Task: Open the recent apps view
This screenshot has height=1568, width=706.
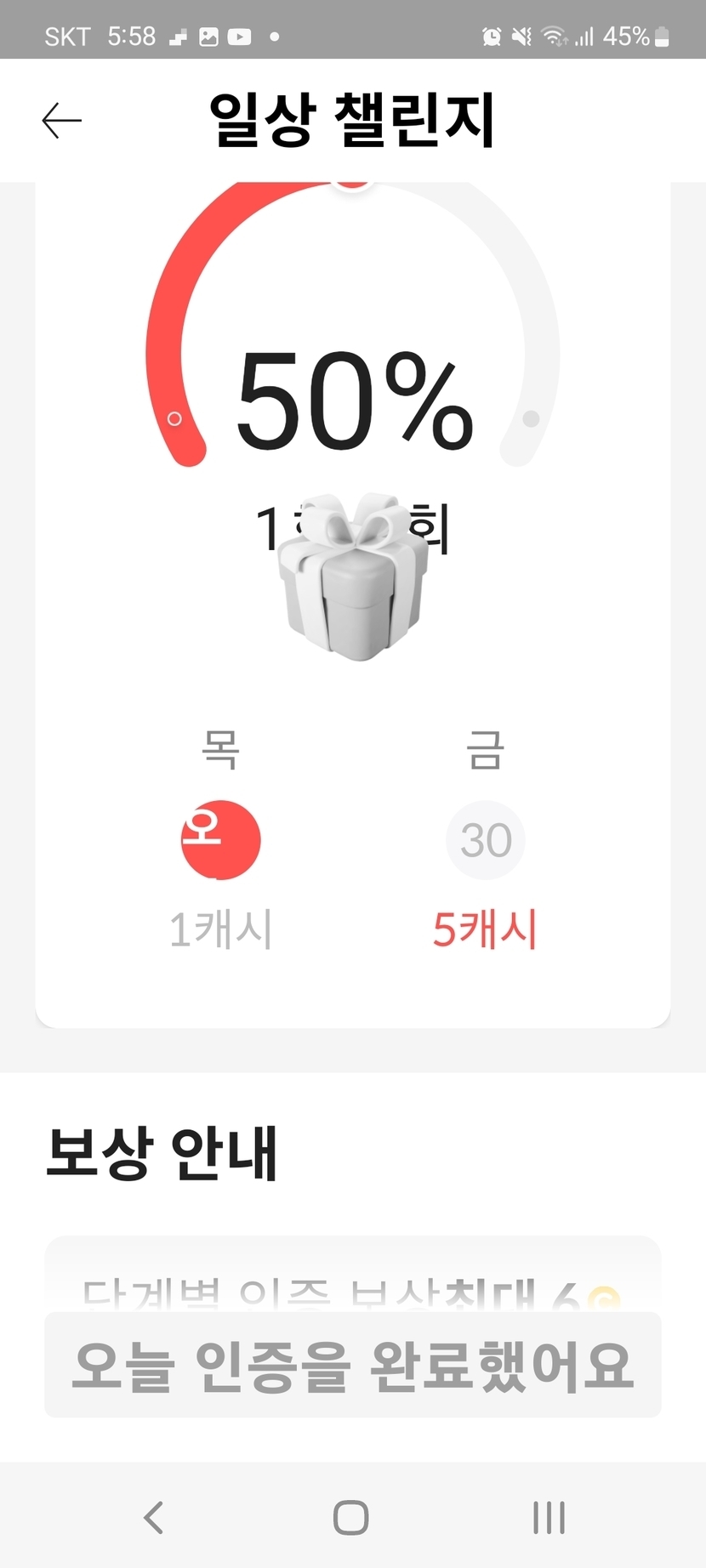Action: (549, 1517)
